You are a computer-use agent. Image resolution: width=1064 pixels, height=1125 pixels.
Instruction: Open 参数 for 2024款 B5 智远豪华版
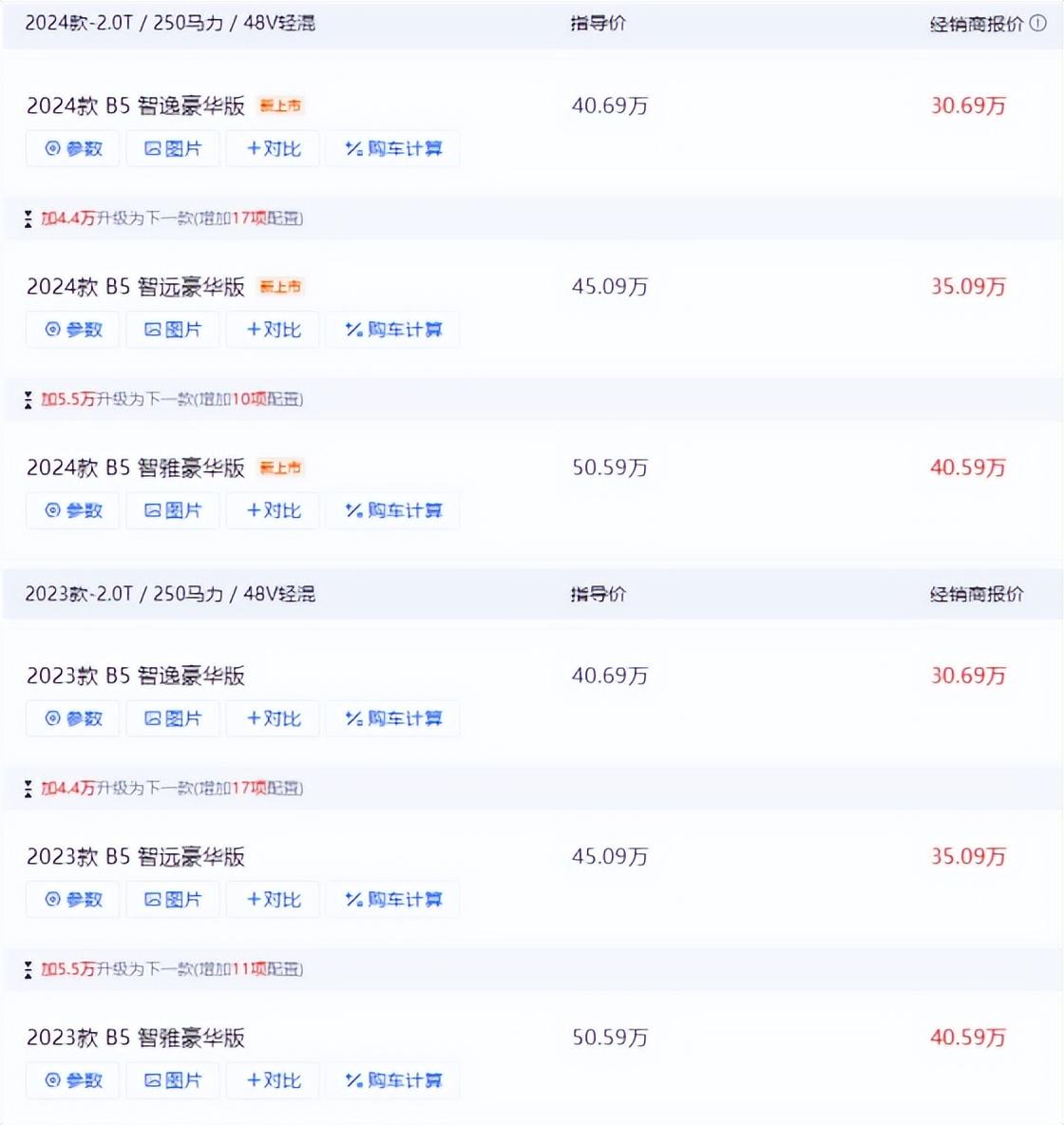[73, 330]
